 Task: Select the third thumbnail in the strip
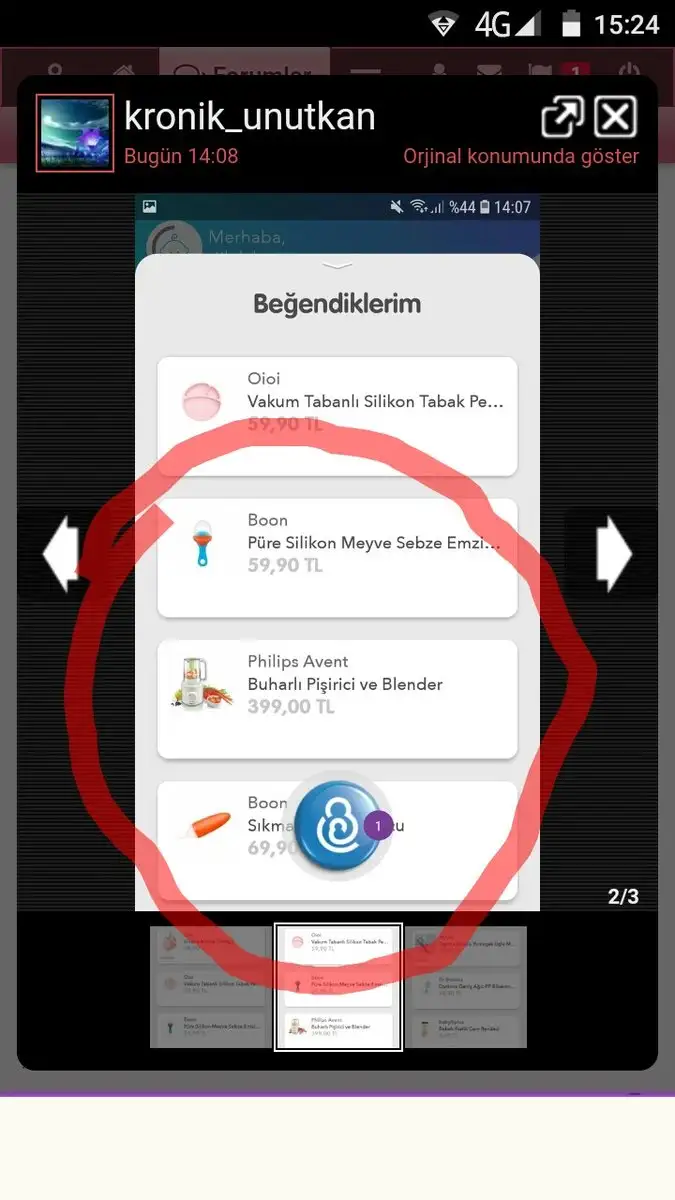tap(468, 987)
